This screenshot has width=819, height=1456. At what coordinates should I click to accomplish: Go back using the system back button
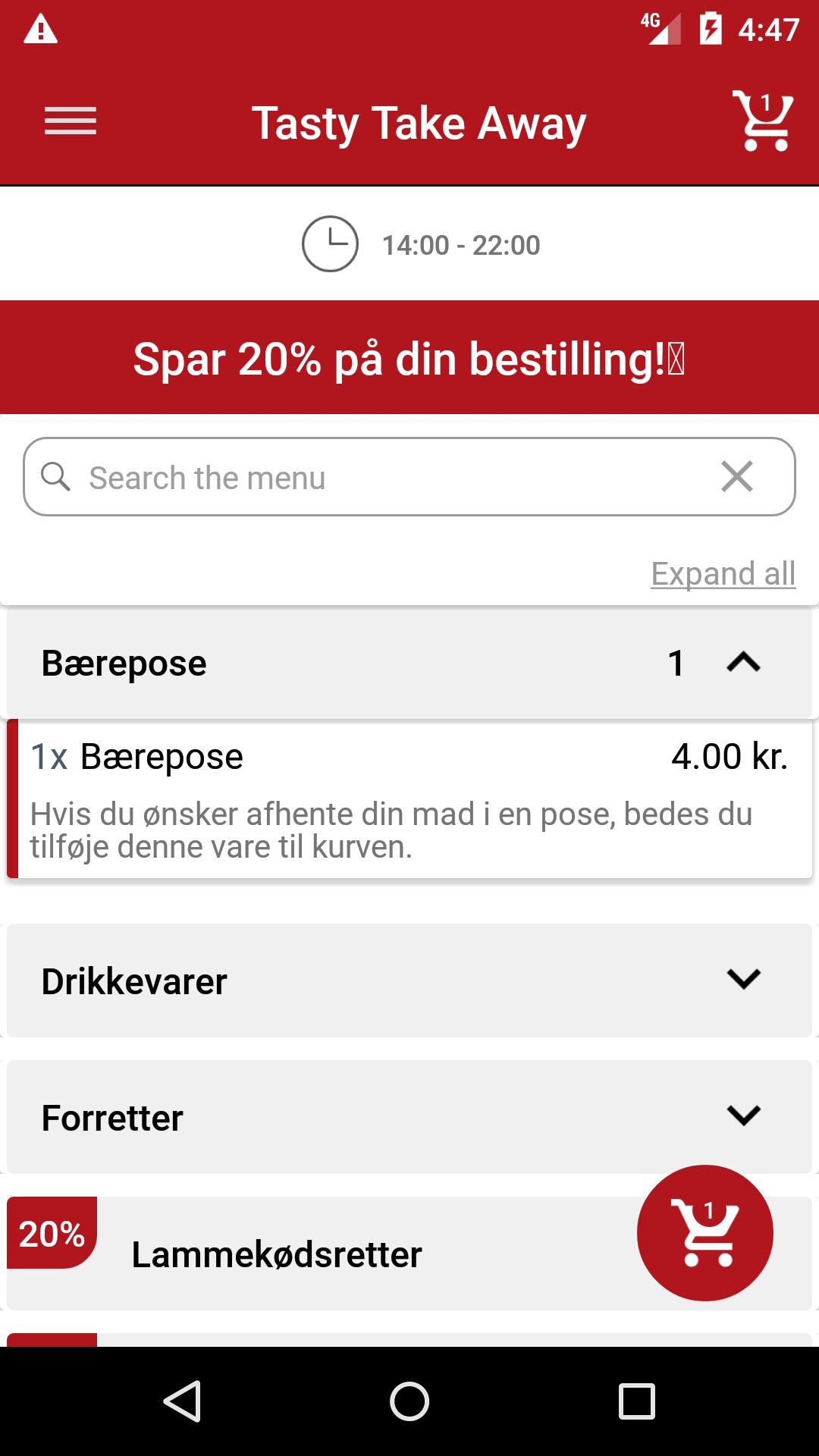coord(182,1401)
